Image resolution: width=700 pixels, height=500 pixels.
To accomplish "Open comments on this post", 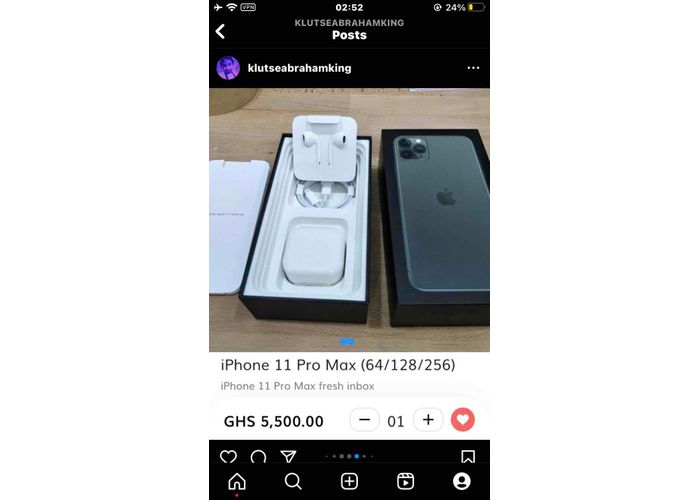I will coord(258,457).
